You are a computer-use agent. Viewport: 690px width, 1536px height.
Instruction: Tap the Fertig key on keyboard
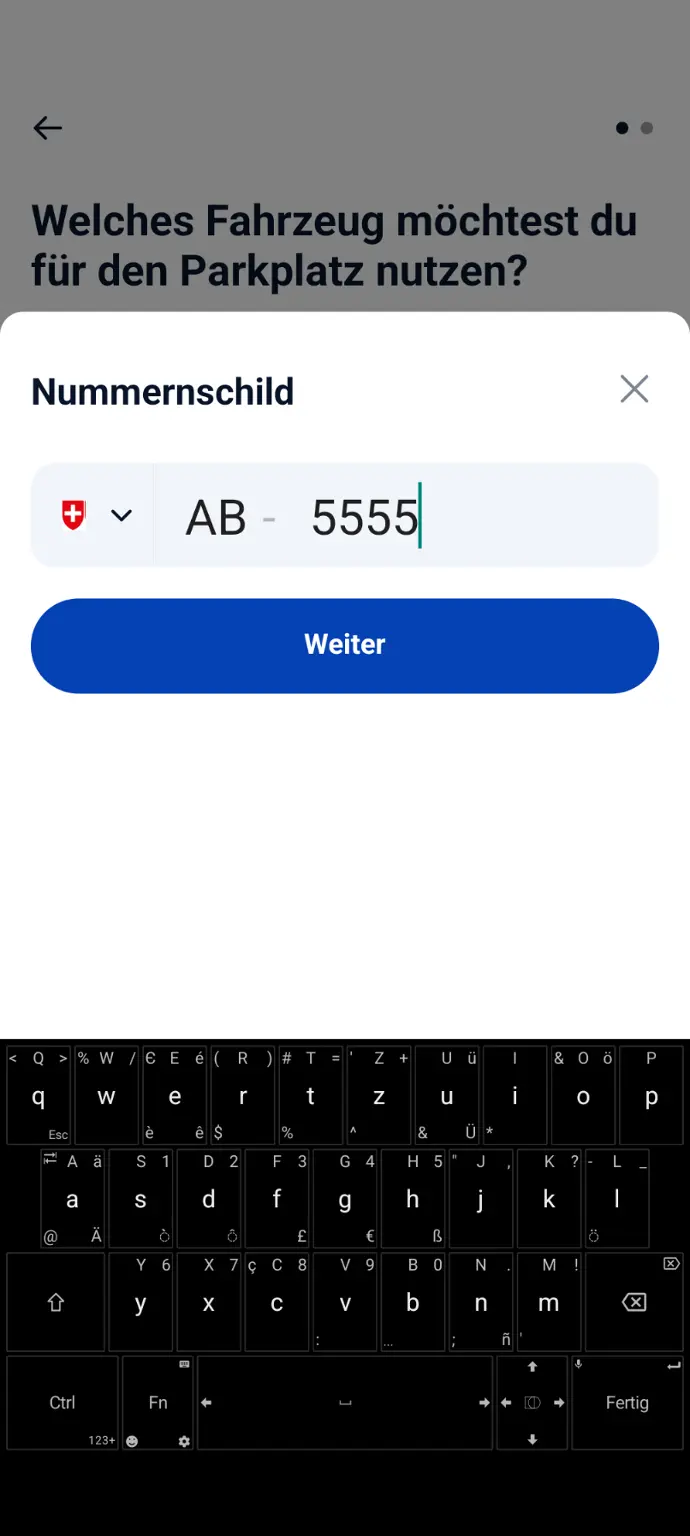point(627,1402)
